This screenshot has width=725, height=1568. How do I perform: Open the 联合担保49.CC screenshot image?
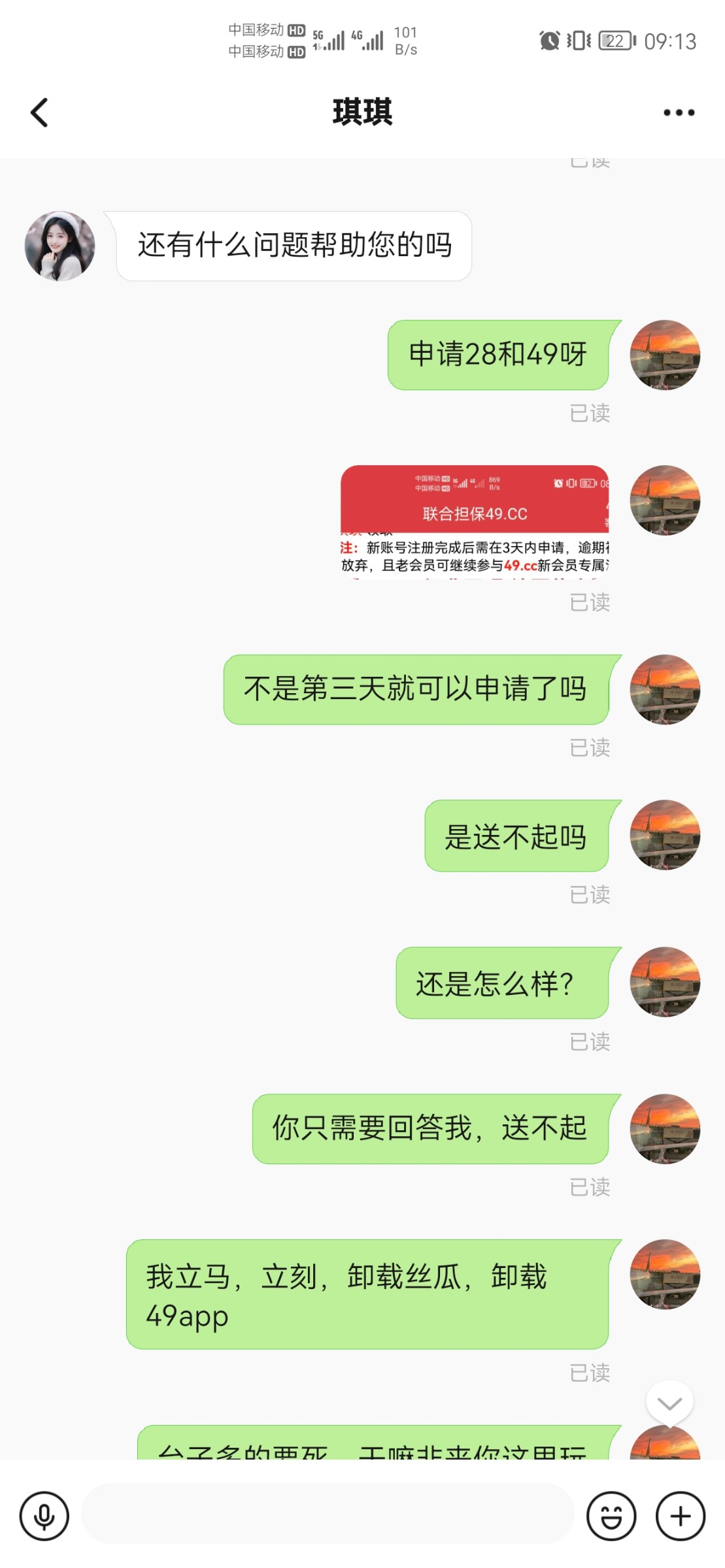click(475, 522)
